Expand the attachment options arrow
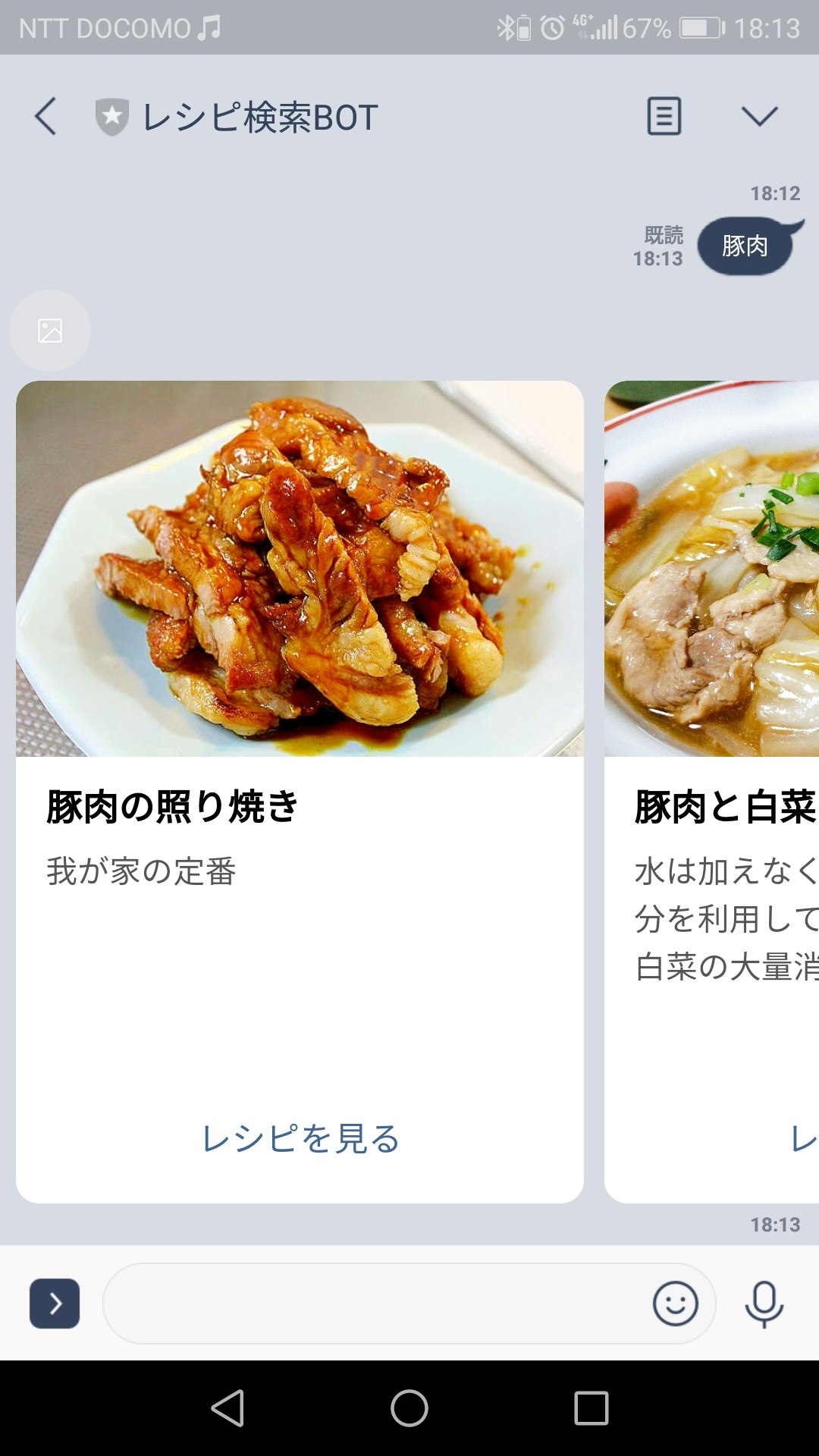The width and height of the screenshot is (819, 1456). (x=55, y=1303)
